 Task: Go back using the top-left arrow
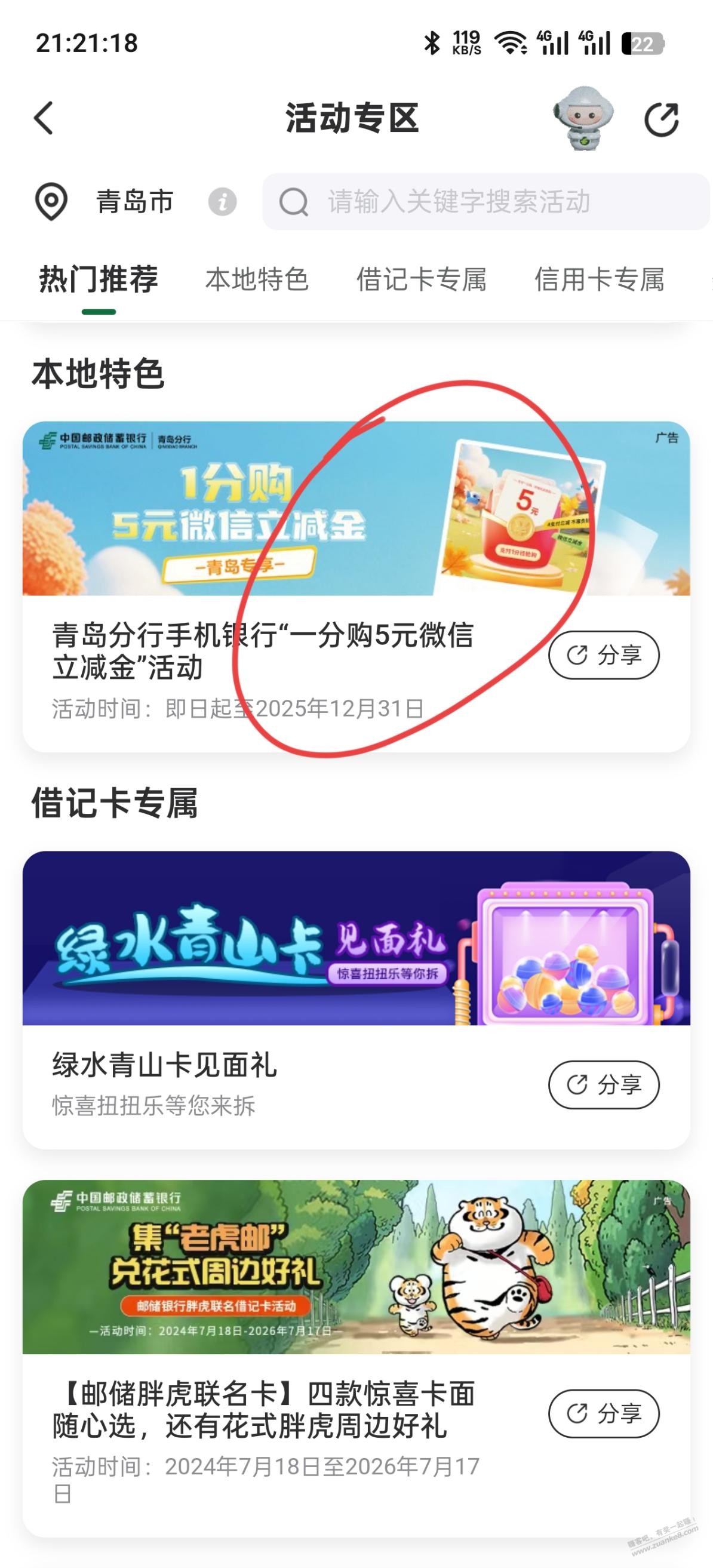pyautogui.click(x=44, y=118)
